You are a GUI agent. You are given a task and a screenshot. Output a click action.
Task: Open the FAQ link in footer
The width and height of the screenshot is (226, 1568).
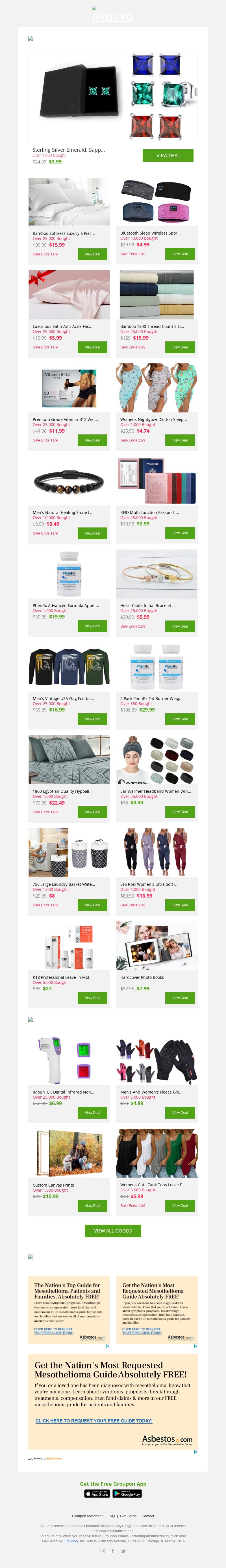pyautogui.click(x=111, y=1516)
